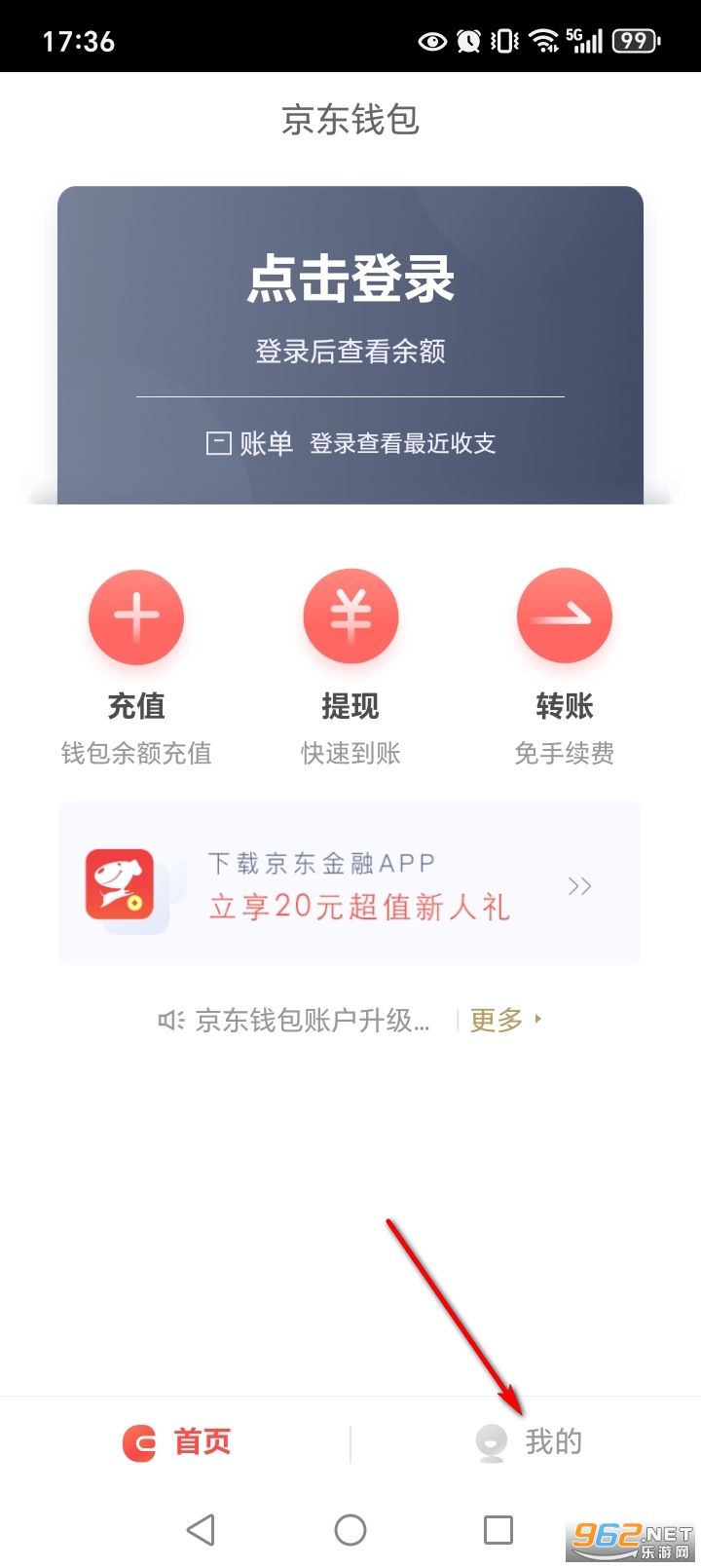Tap the 充值 recharge icon
The image size is (701, 1568).
[136, 616]
